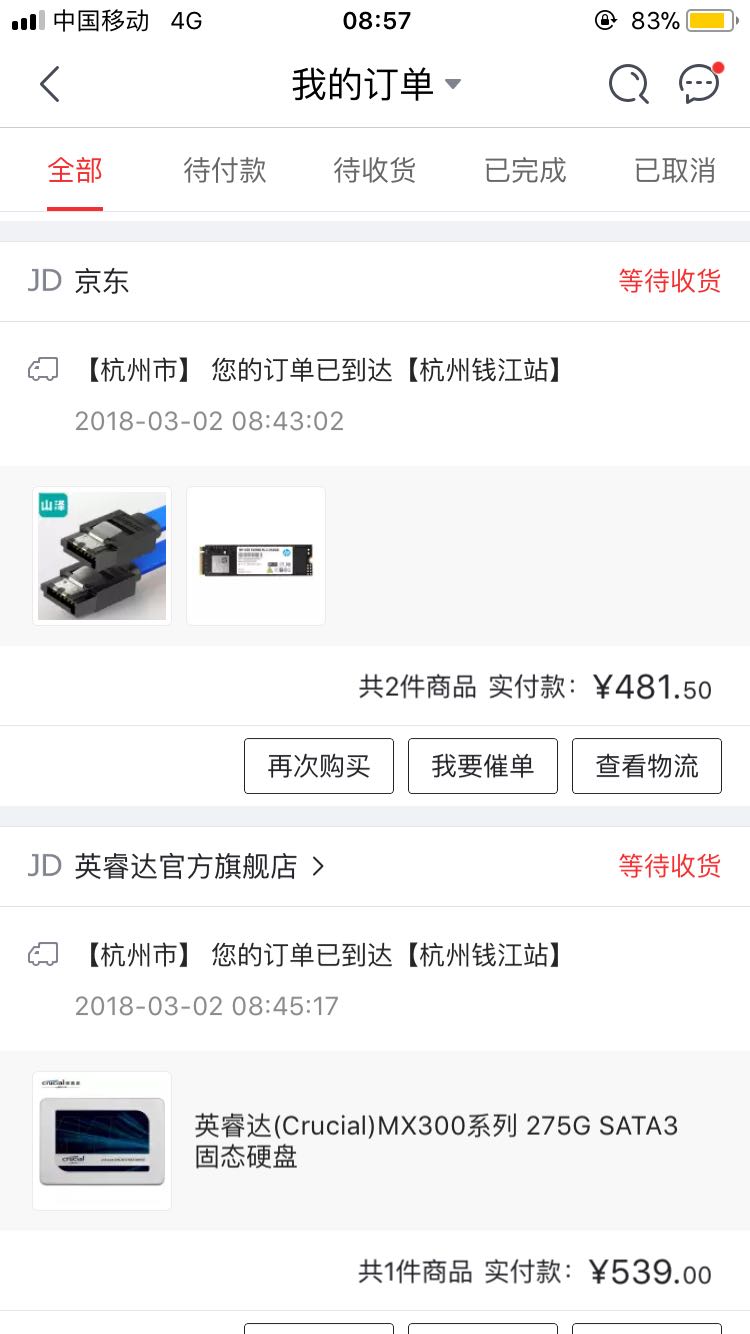Go back from My Orders page

(x=50, y=85)
